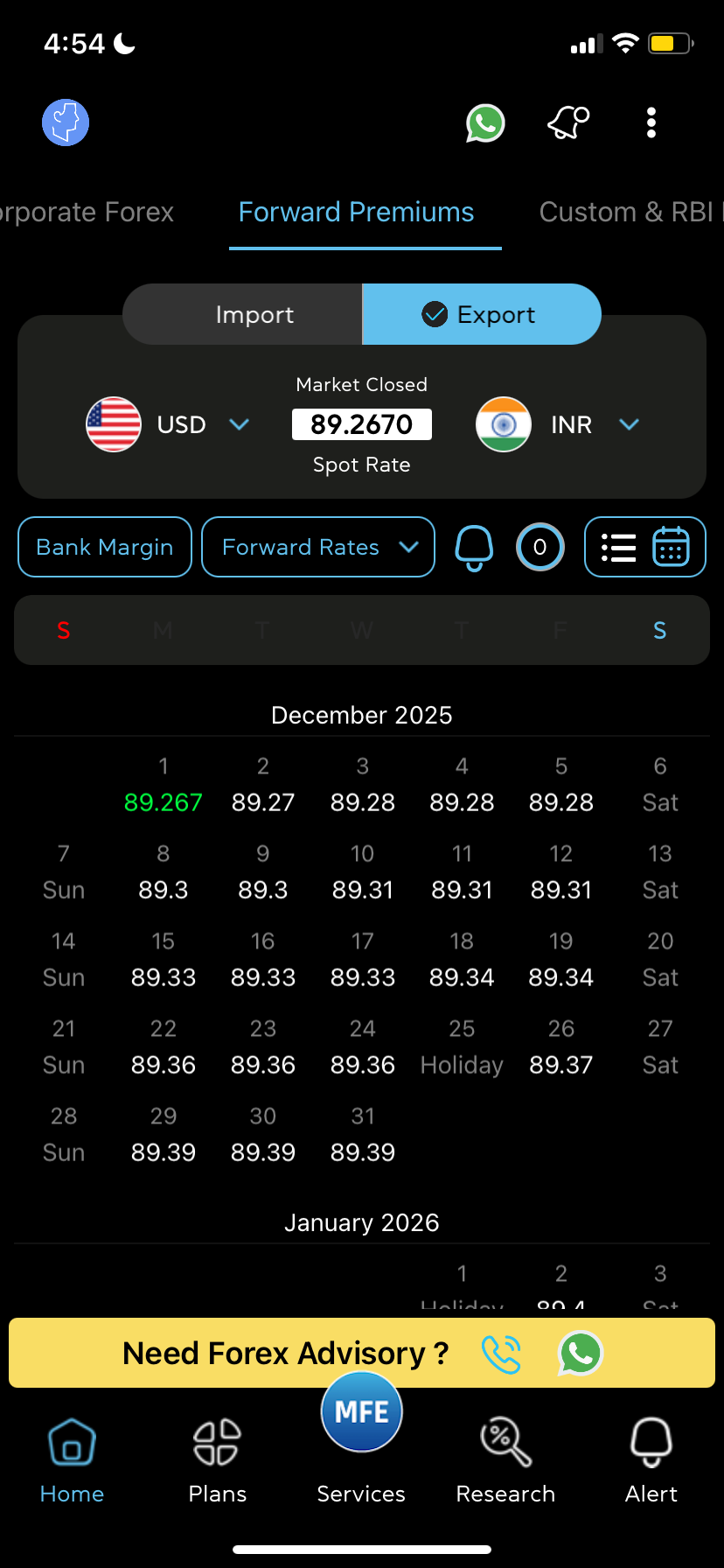
Task: Tap Need Forex Advisory banner
Action: pyautogui.click(x=283, y=1353)
